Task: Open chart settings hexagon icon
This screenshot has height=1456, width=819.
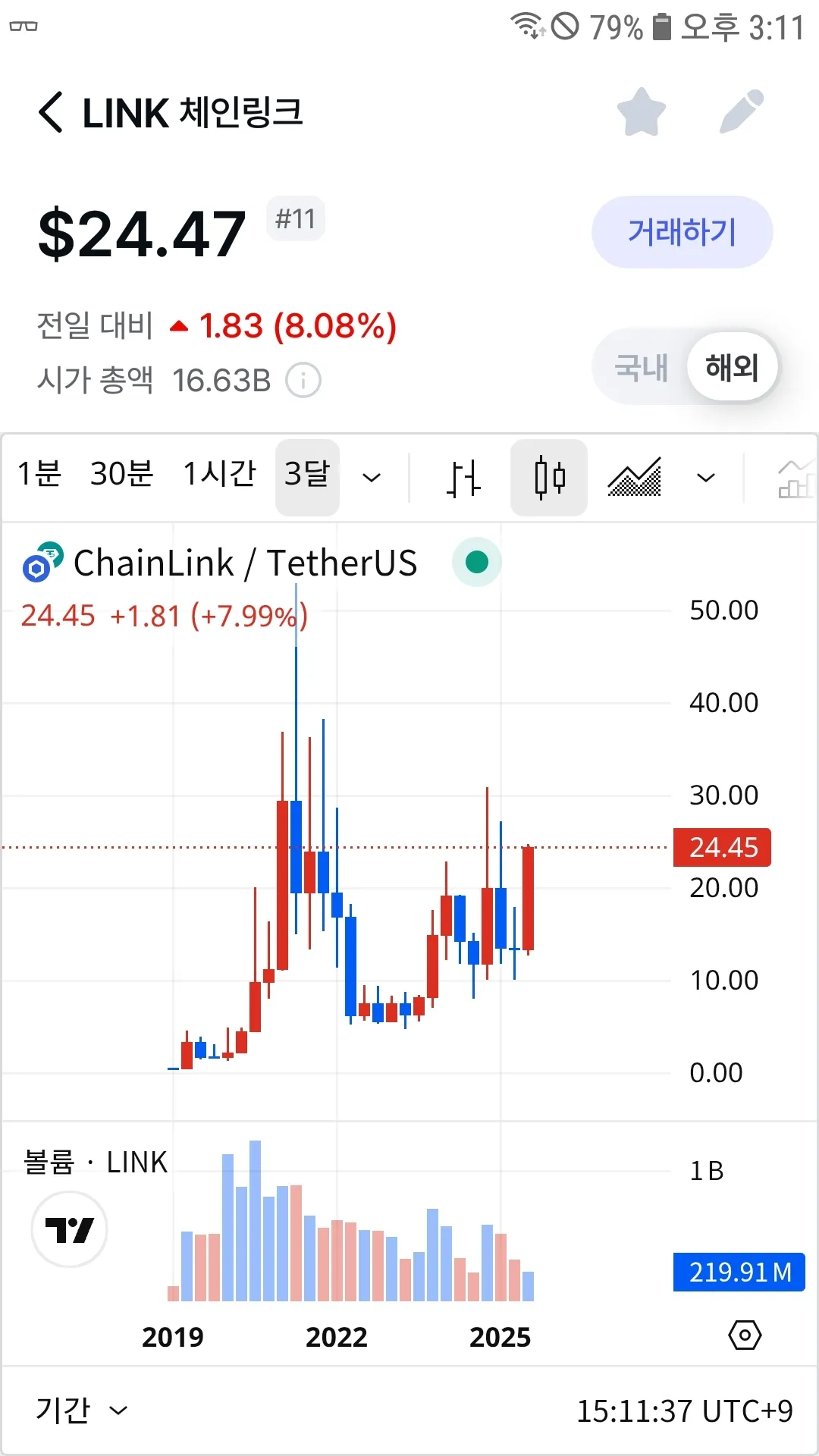Action: pyautogui.click(x=745, y=1335)
